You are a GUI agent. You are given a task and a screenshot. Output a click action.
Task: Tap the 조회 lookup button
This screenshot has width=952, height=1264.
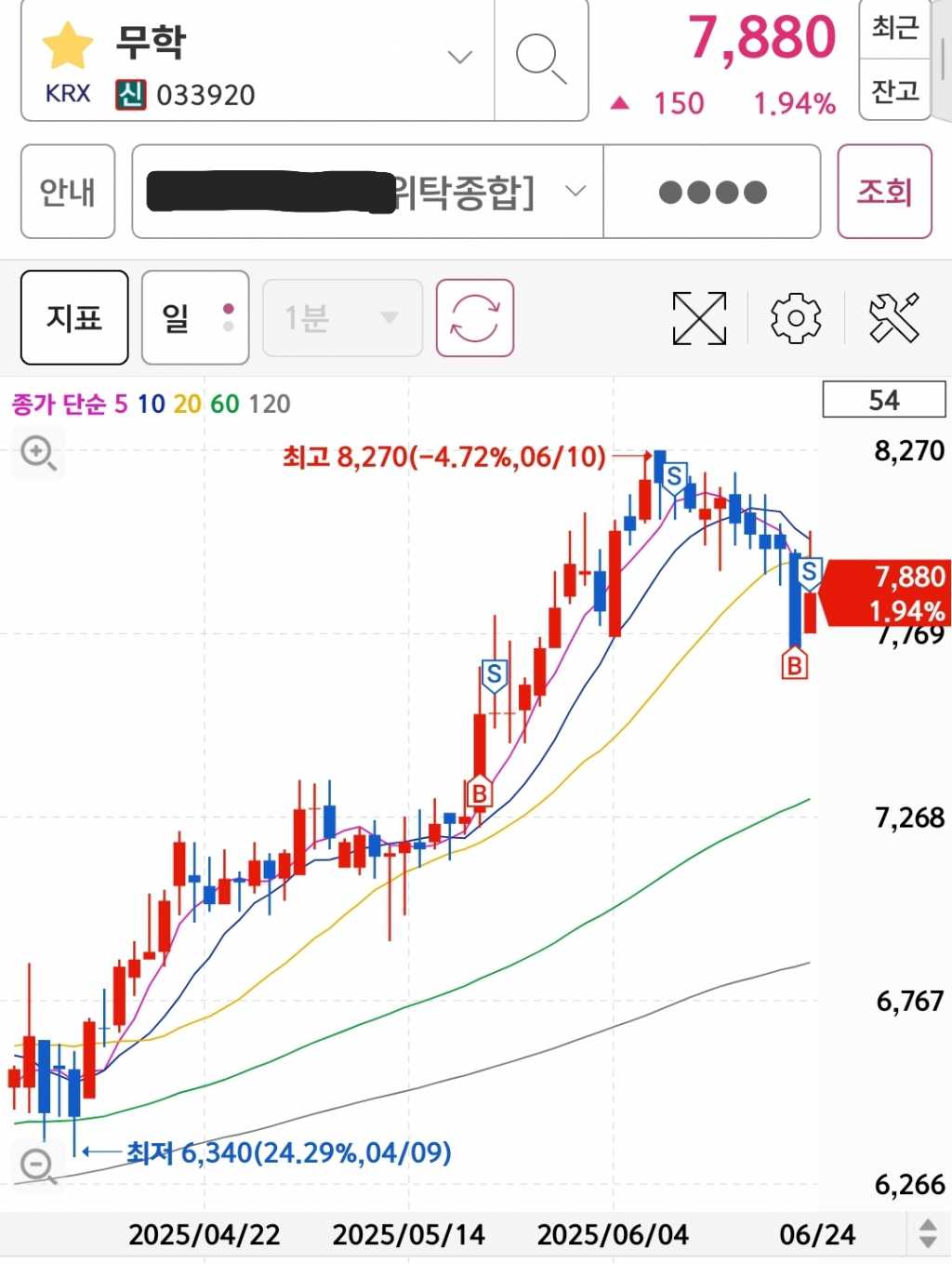pos(884,192)
